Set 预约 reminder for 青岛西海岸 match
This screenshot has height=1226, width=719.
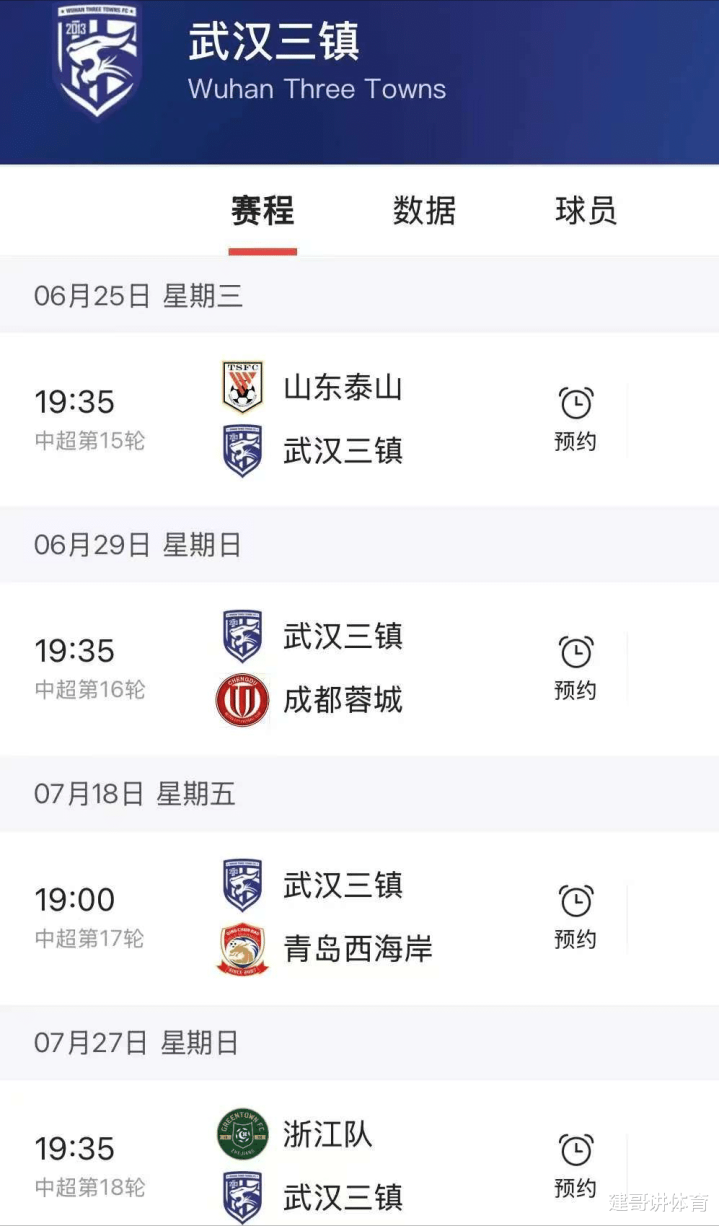575,917
